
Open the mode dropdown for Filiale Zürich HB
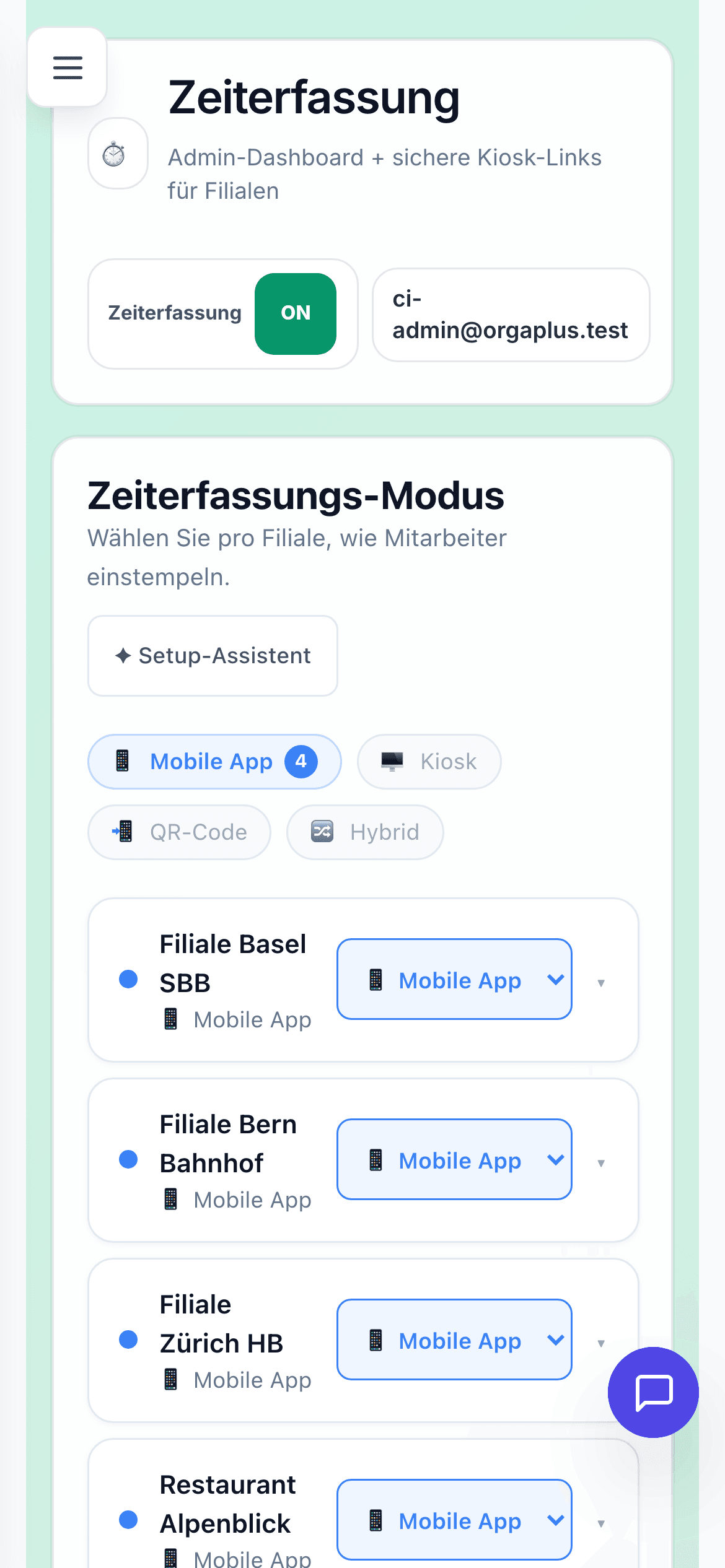pyautogui.click(x=454, y=1339)
